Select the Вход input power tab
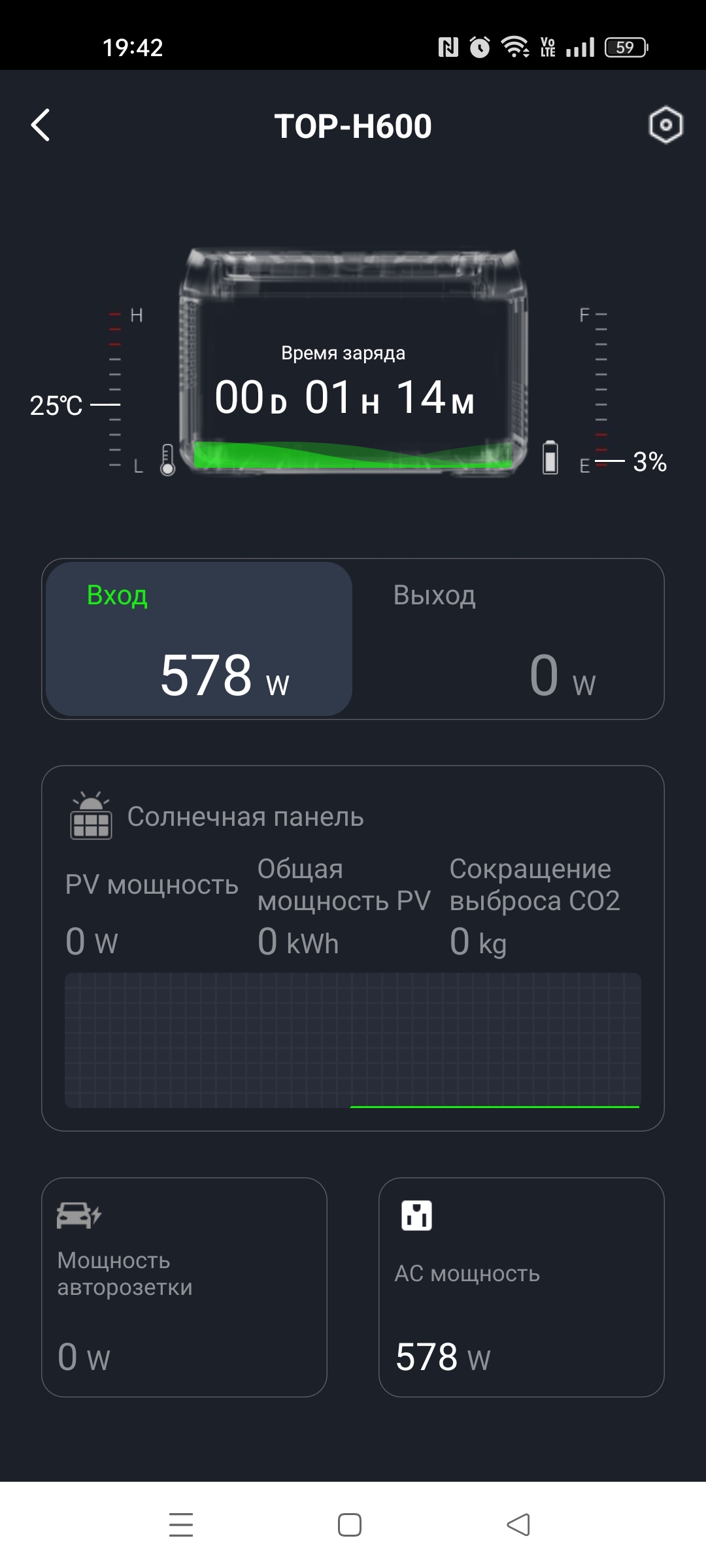Image resolution: width=706 pixels, height=1568 pixels. [x=199, y=639]
